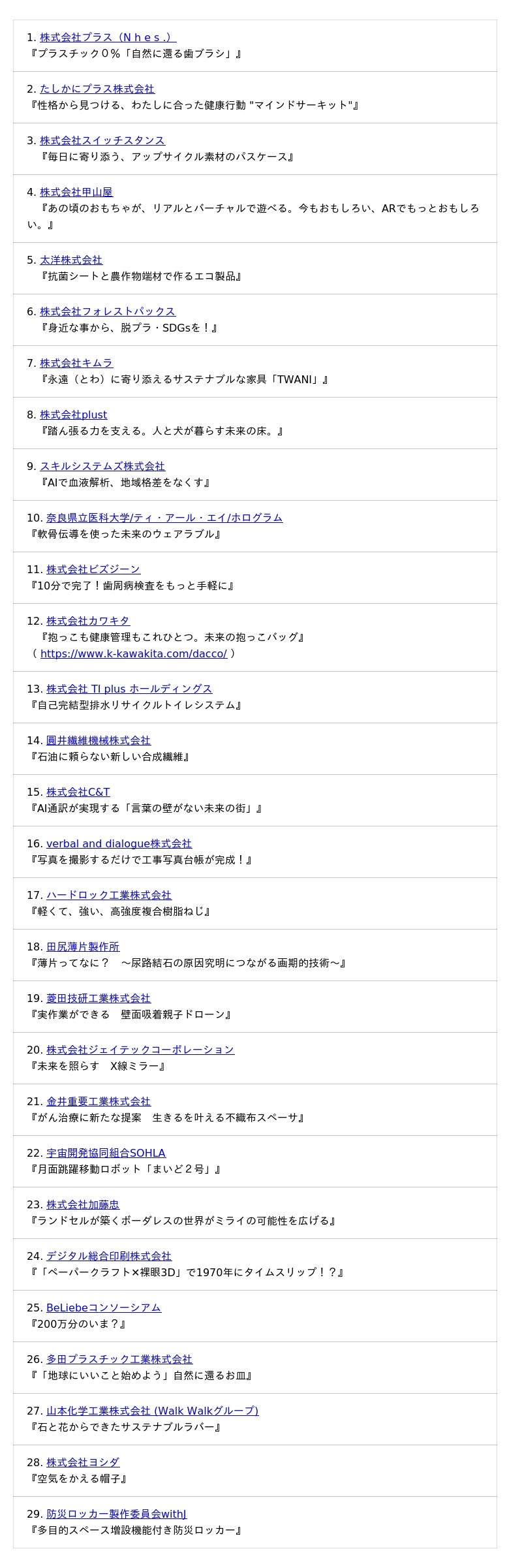Open 防災ロッカー製作委員会withJ link
522x1568 pixels.
(116, 1514)
